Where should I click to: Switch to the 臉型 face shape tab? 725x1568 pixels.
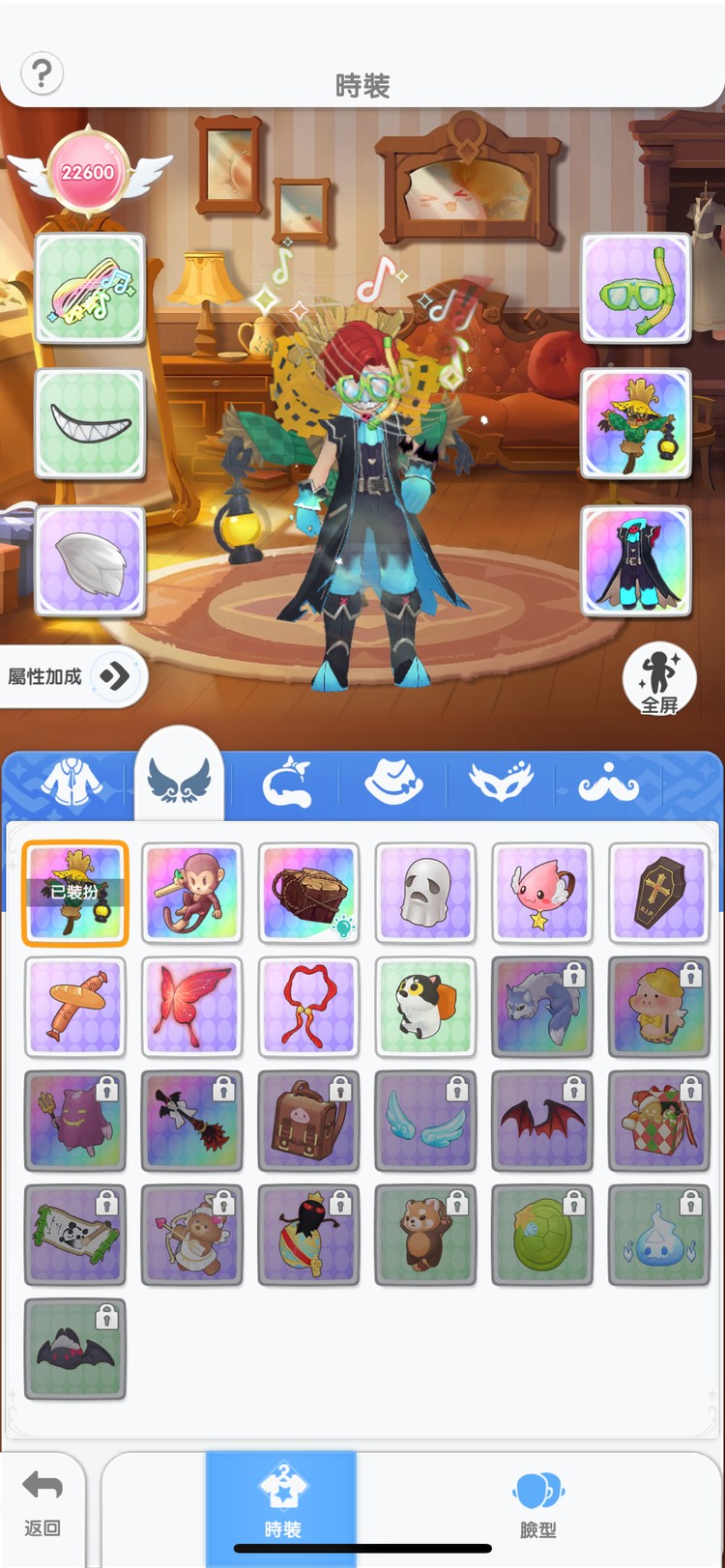[537, 1507]
